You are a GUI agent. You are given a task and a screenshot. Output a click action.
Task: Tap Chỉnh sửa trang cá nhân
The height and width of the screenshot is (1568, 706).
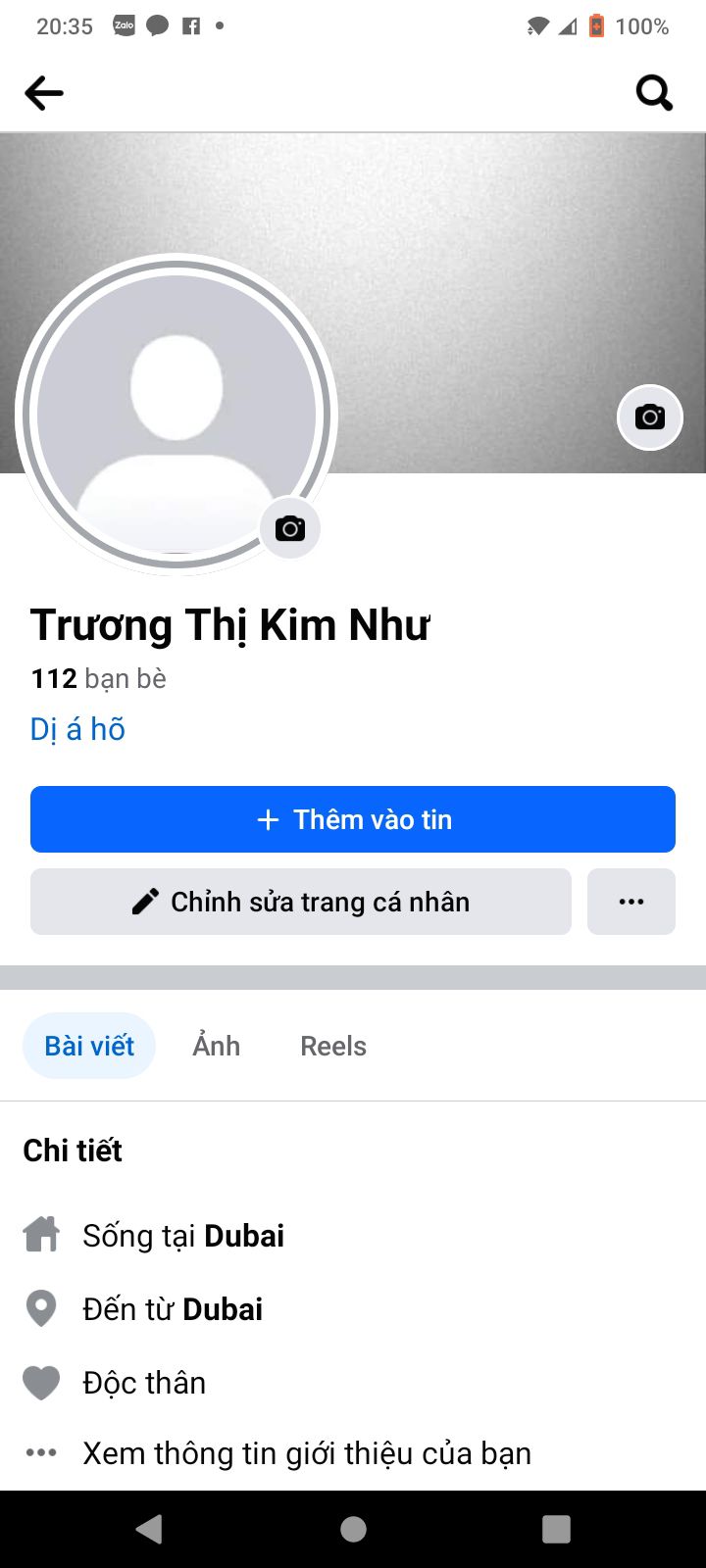pos(301,902)
